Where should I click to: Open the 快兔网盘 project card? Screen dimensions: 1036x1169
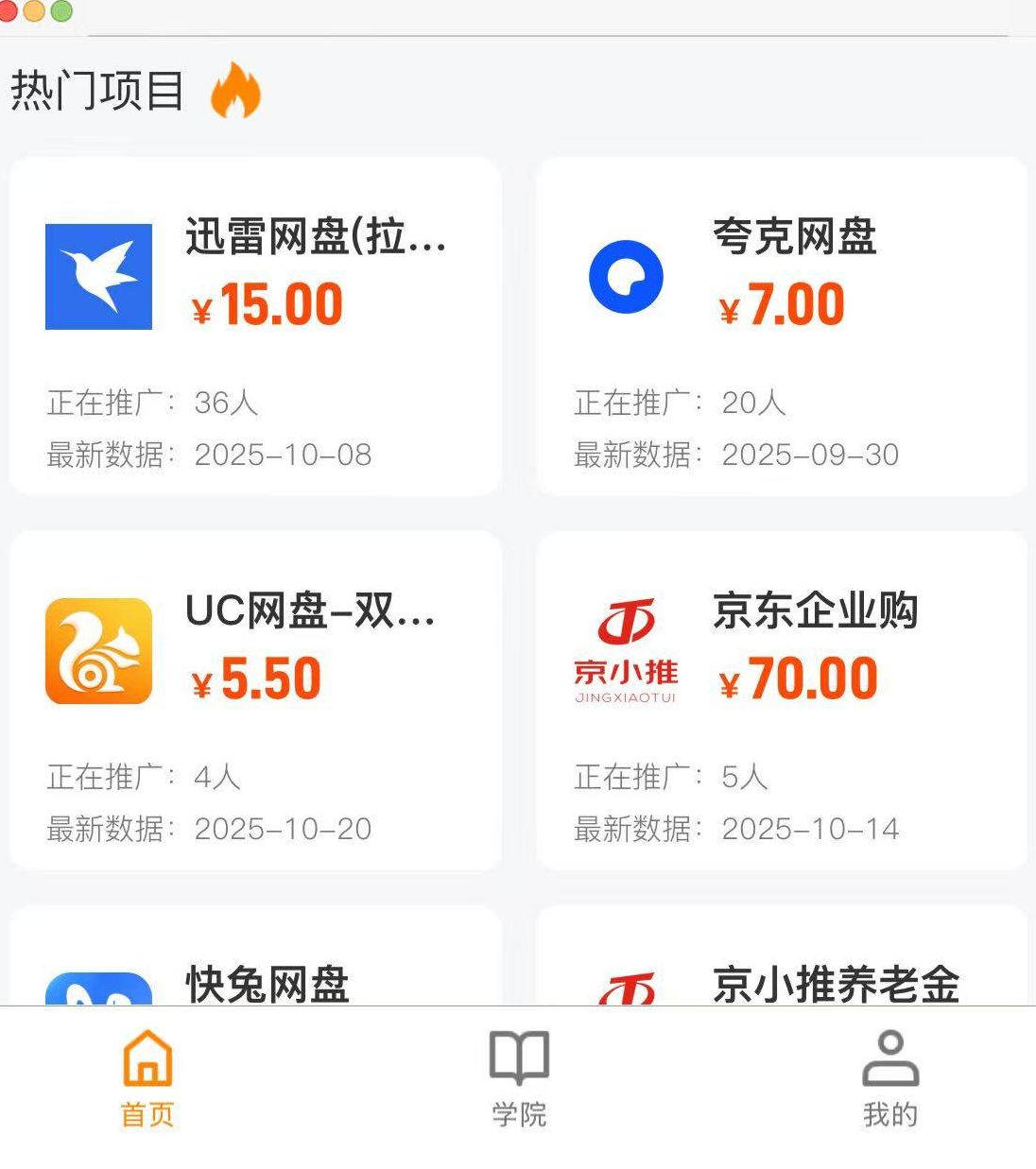click(x=255, y=973)
